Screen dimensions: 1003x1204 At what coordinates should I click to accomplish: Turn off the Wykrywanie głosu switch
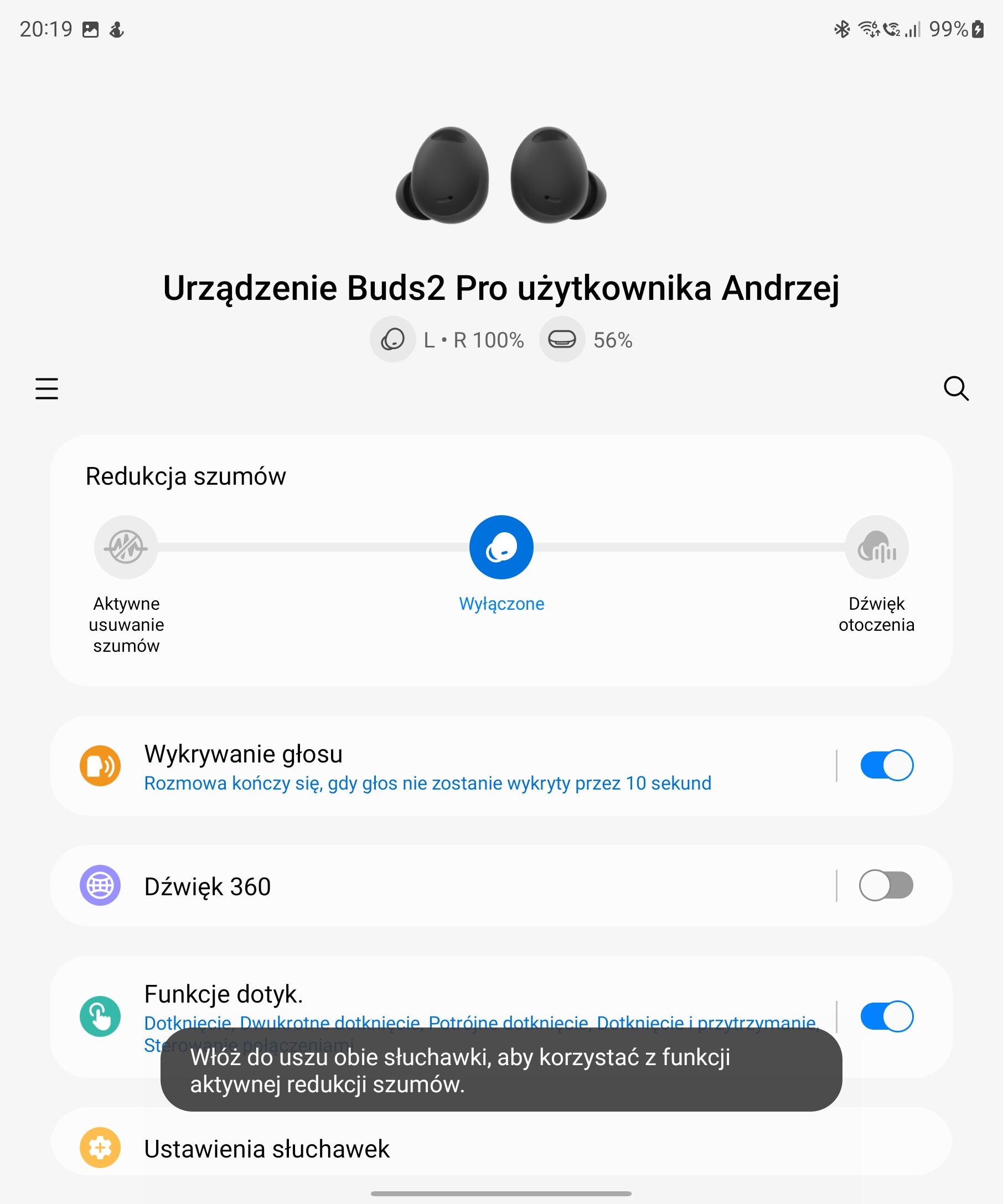click(886, 765)
